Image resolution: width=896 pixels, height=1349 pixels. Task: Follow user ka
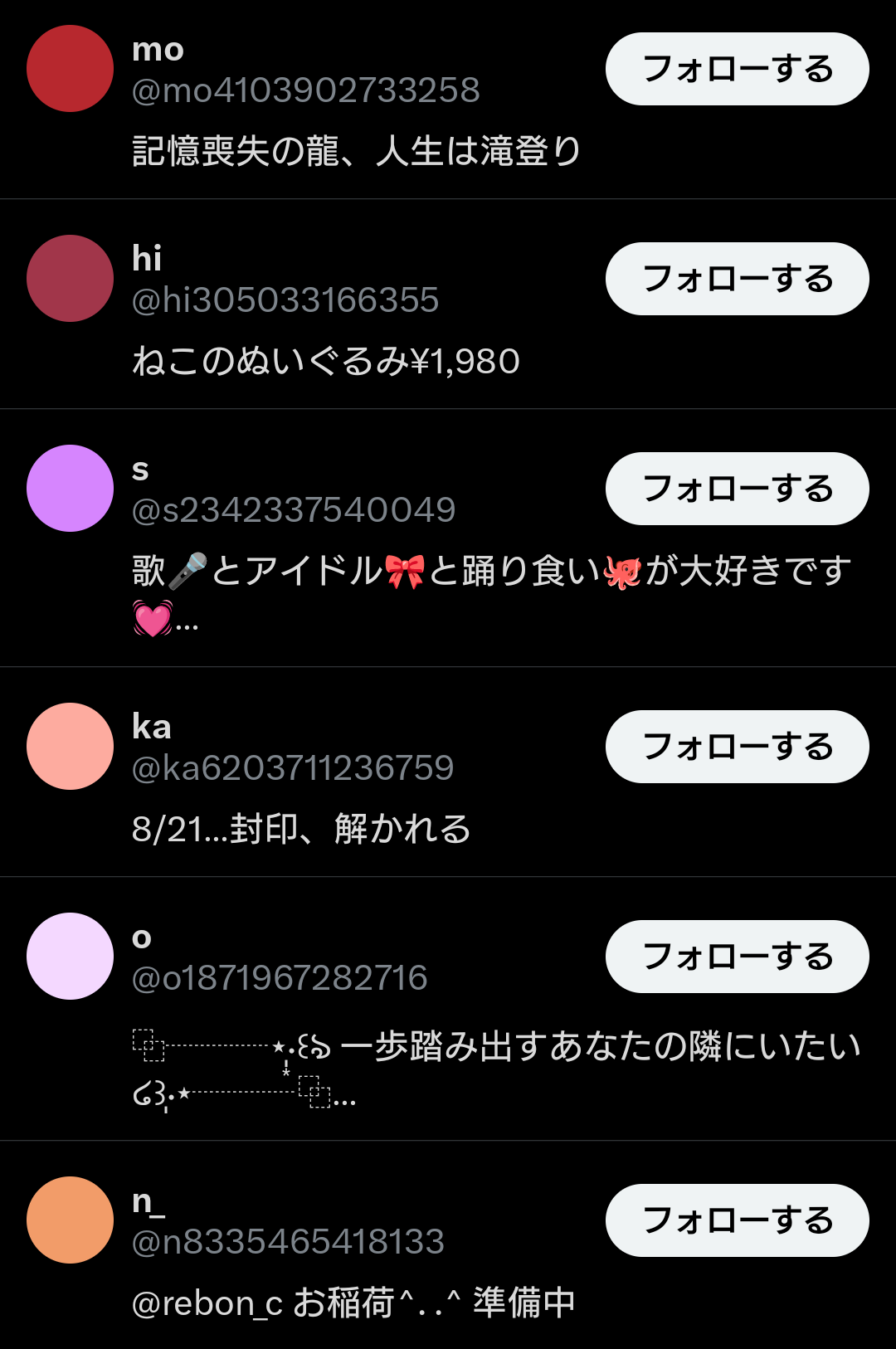point(737,747)
